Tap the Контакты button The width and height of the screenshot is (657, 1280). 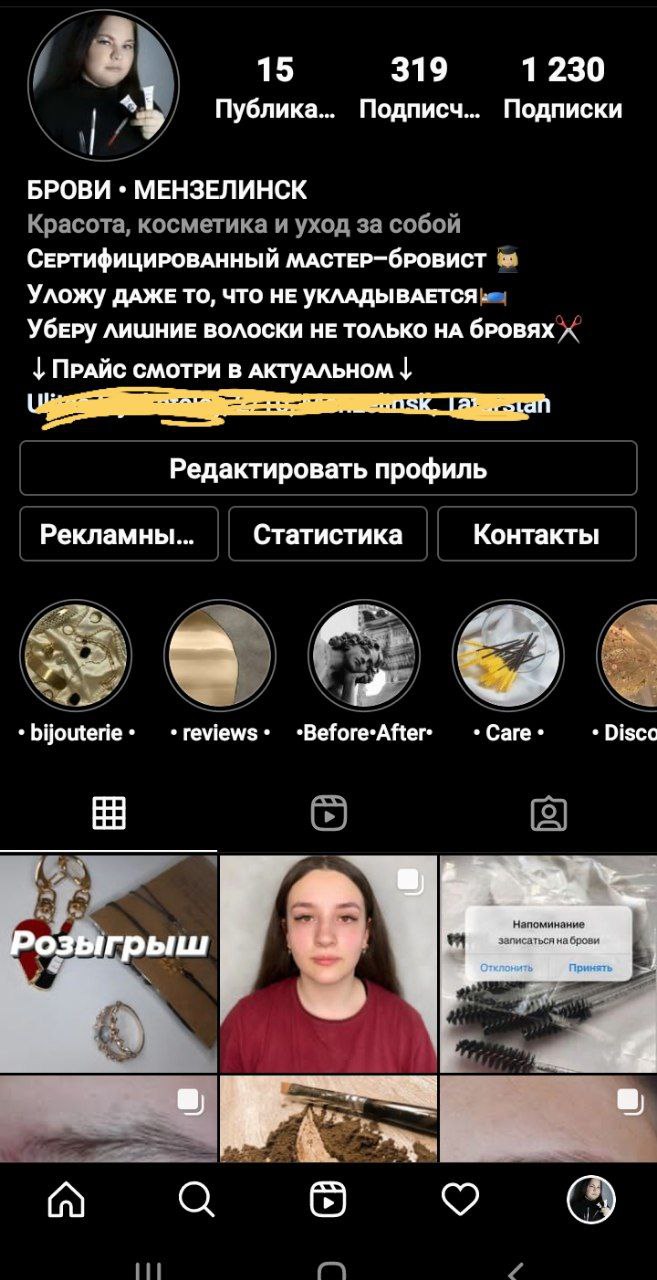[x=536, y=534]
